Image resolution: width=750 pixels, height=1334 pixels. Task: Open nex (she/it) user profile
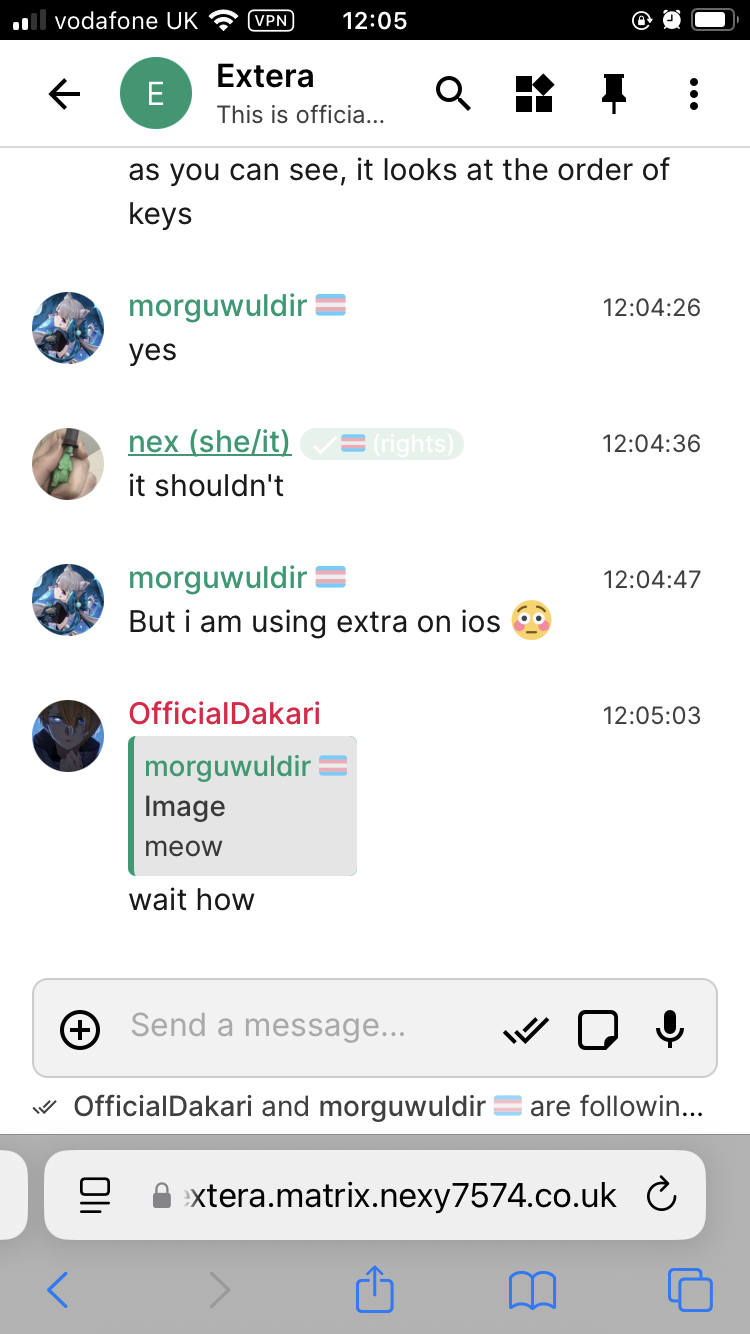209,442
